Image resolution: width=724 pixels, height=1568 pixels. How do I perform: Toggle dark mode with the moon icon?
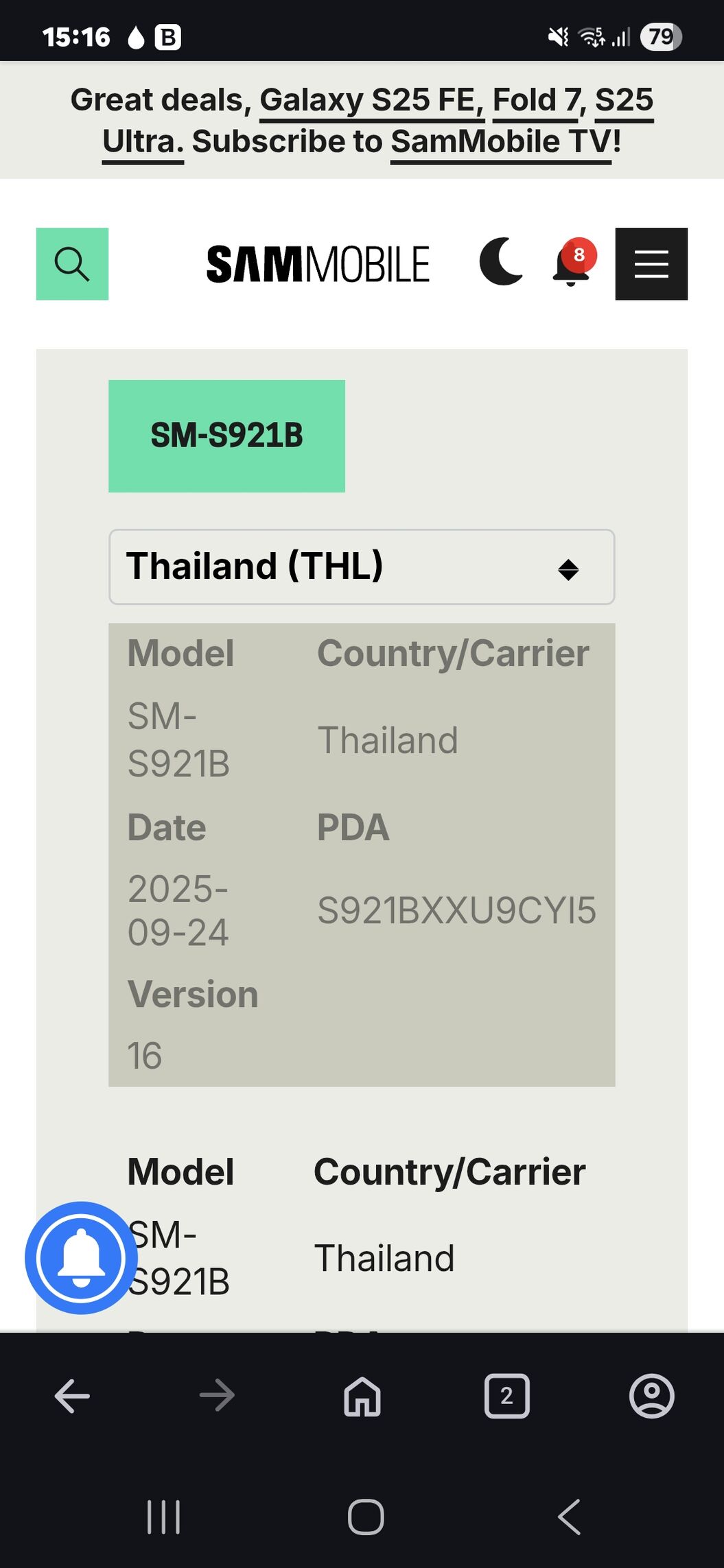[x=501, y=262]
